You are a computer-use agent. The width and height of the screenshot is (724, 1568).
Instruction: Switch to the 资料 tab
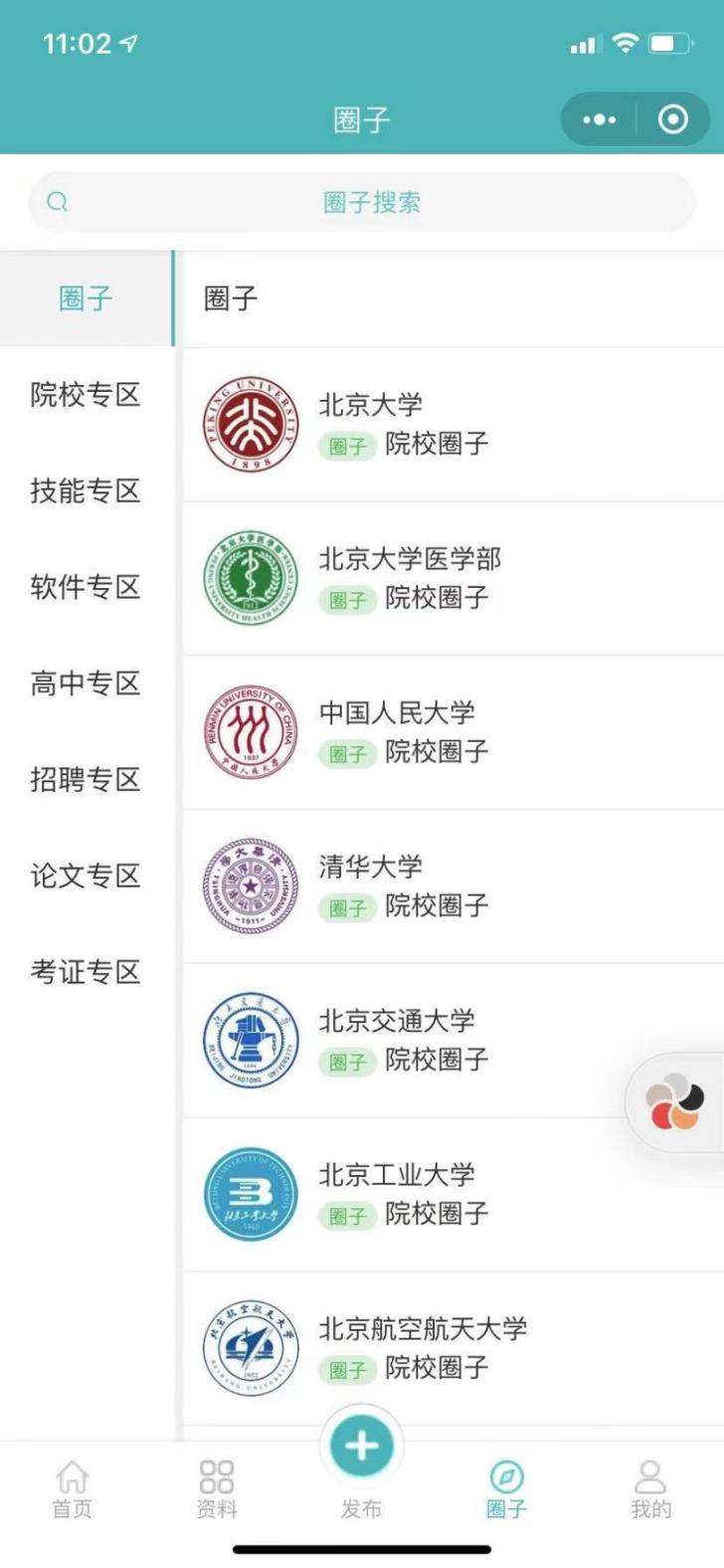coord(217,1489)
